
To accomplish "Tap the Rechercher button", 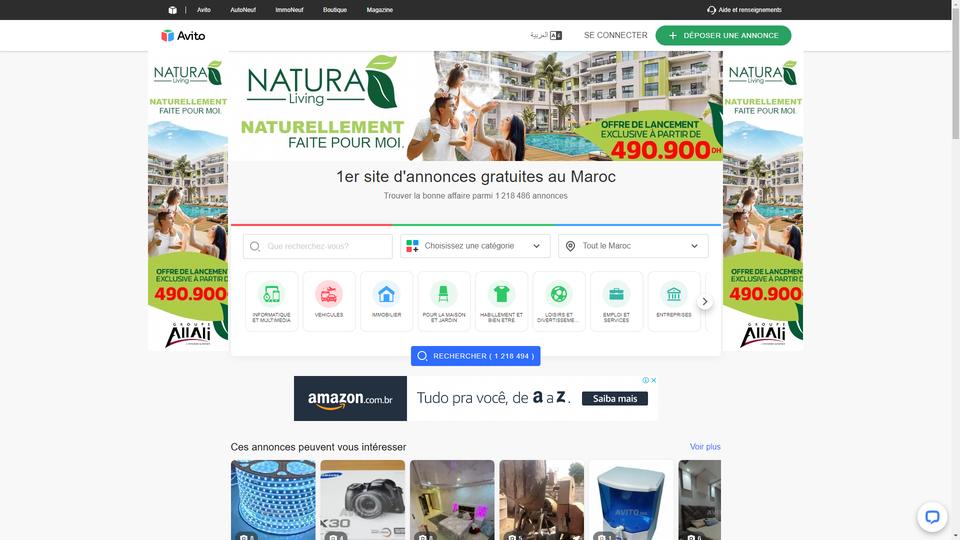I will coord(475,356).
